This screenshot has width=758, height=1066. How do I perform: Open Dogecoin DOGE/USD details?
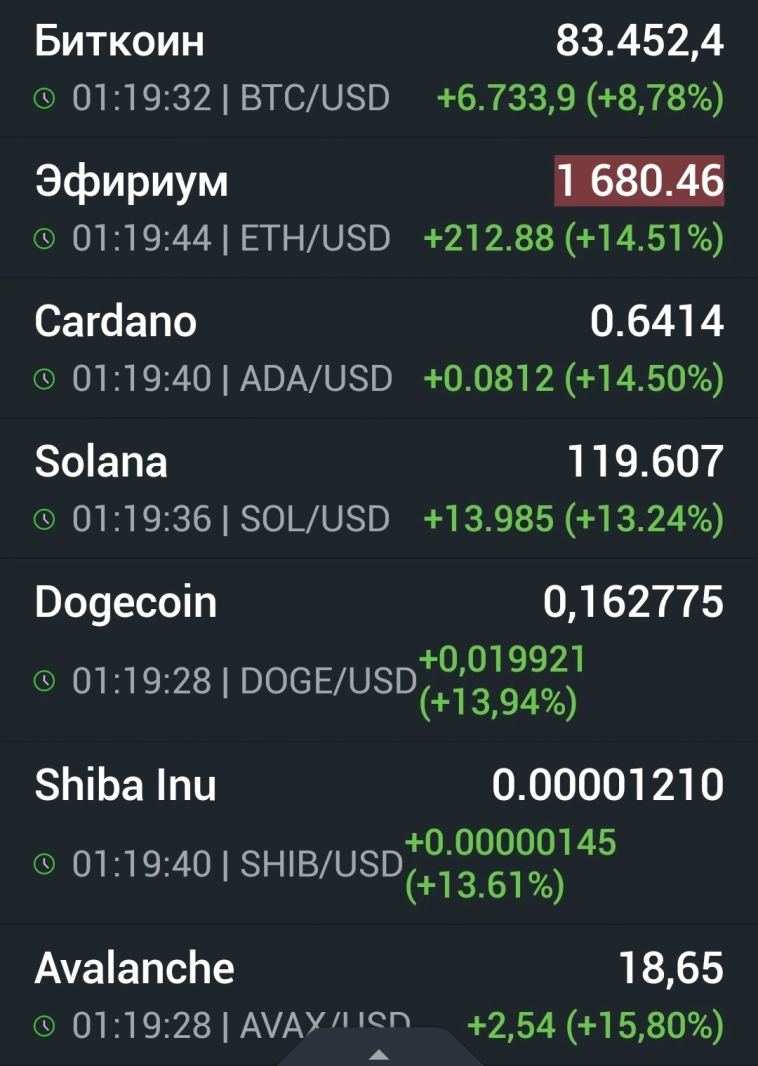coord(378,648)
